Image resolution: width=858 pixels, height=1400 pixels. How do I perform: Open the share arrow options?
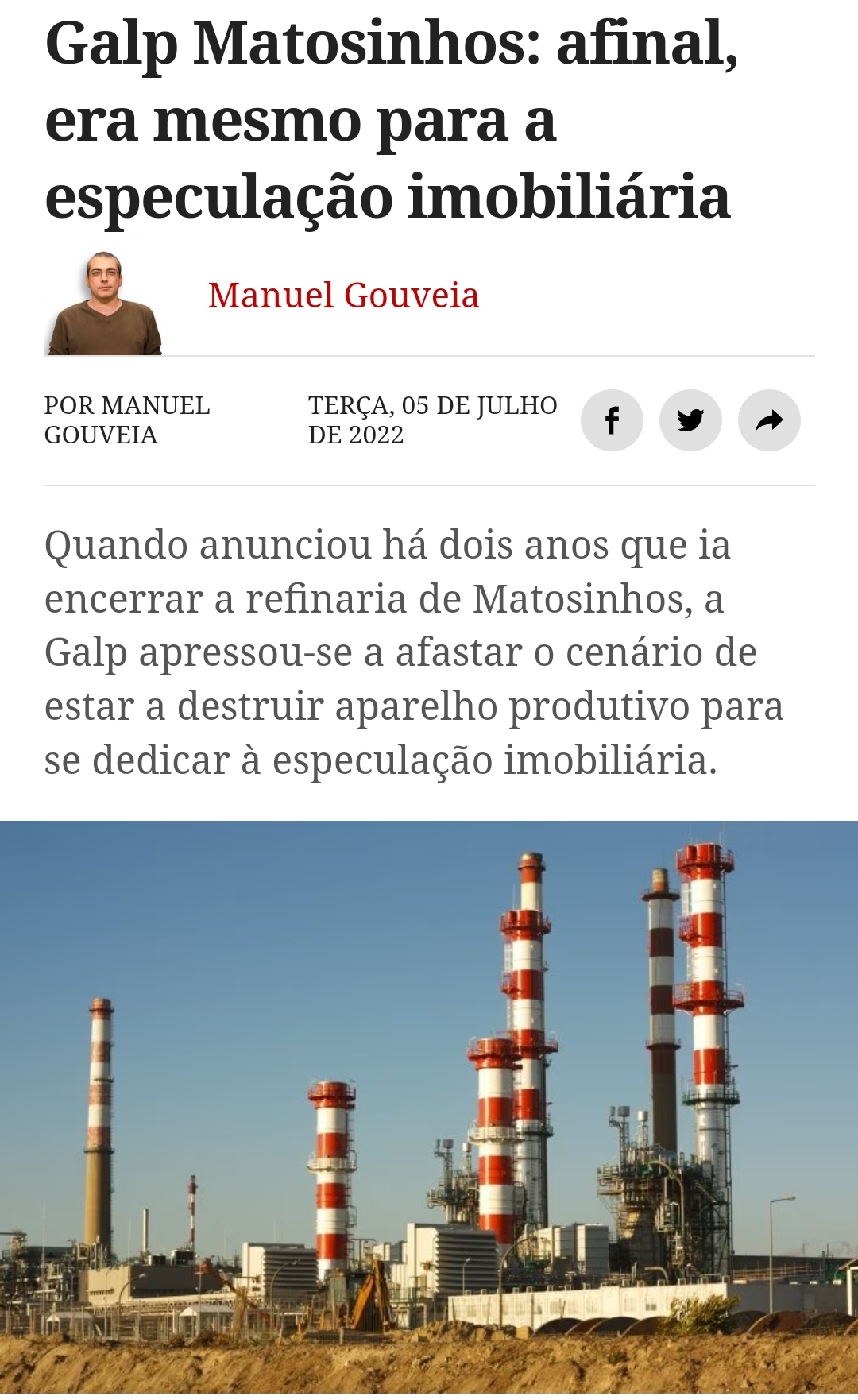tap(768, 420)
